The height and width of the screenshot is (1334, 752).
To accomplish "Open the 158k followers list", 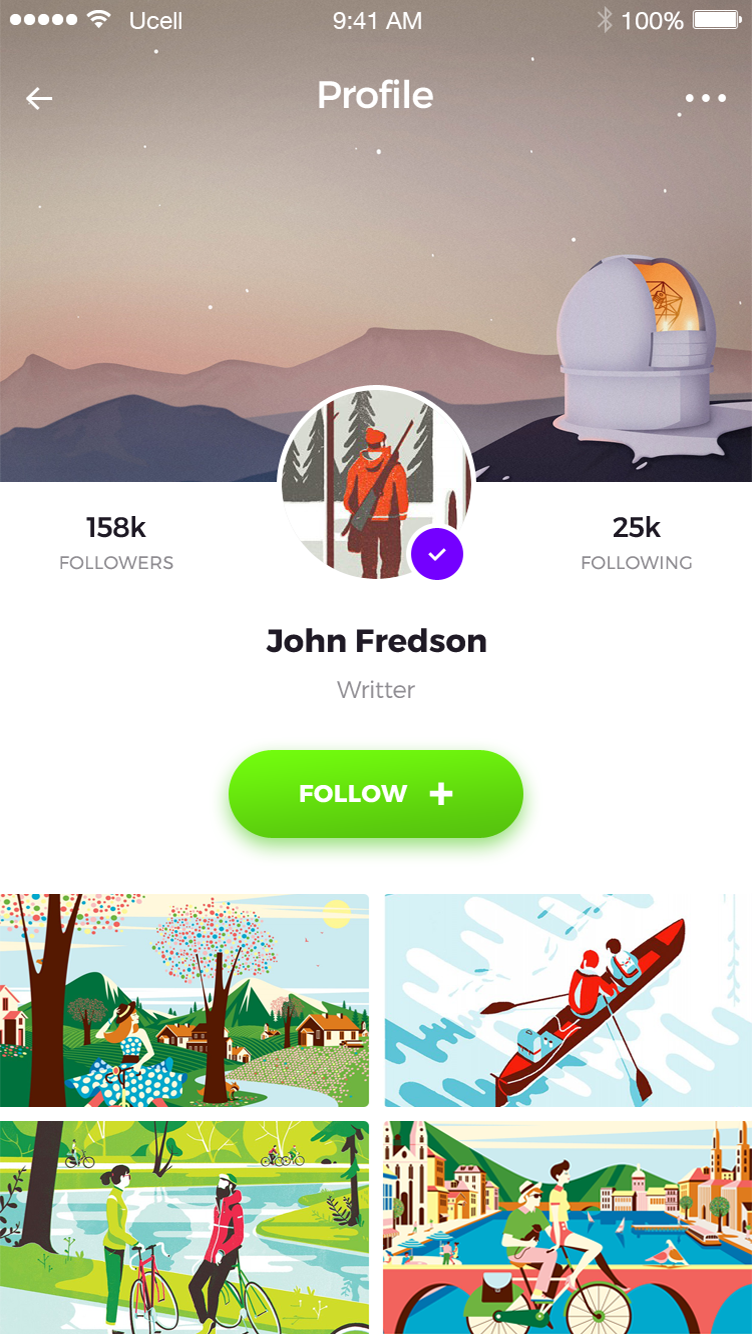I will 116,543.
